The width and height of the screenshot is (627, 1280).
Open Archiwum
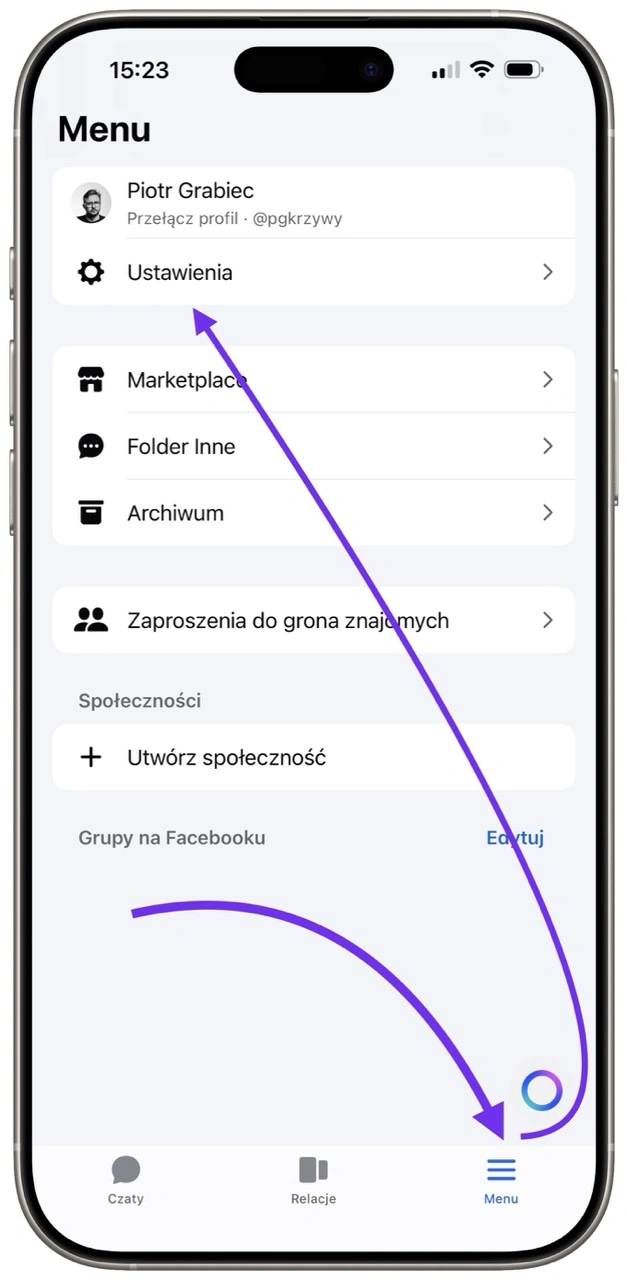point(313,513)
